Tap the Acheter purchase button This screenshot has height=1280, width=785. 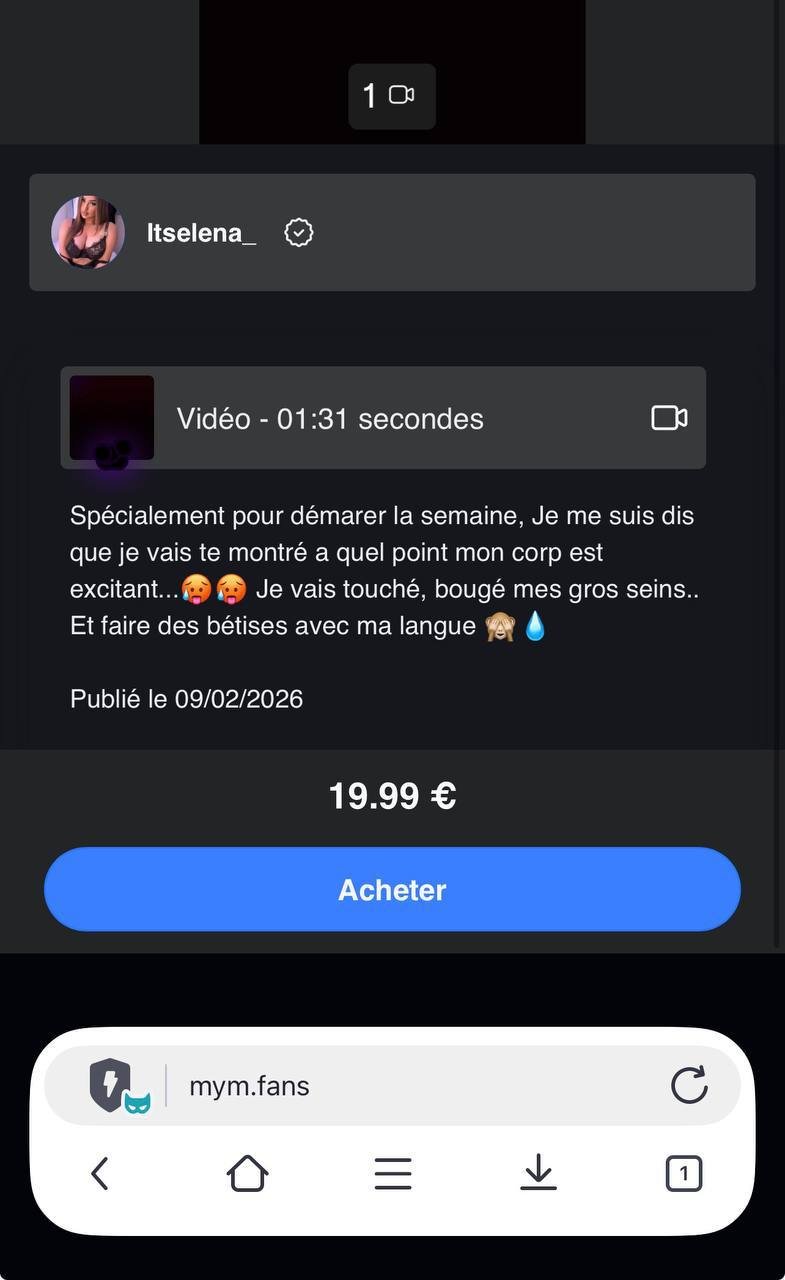[x=392, y=889]
